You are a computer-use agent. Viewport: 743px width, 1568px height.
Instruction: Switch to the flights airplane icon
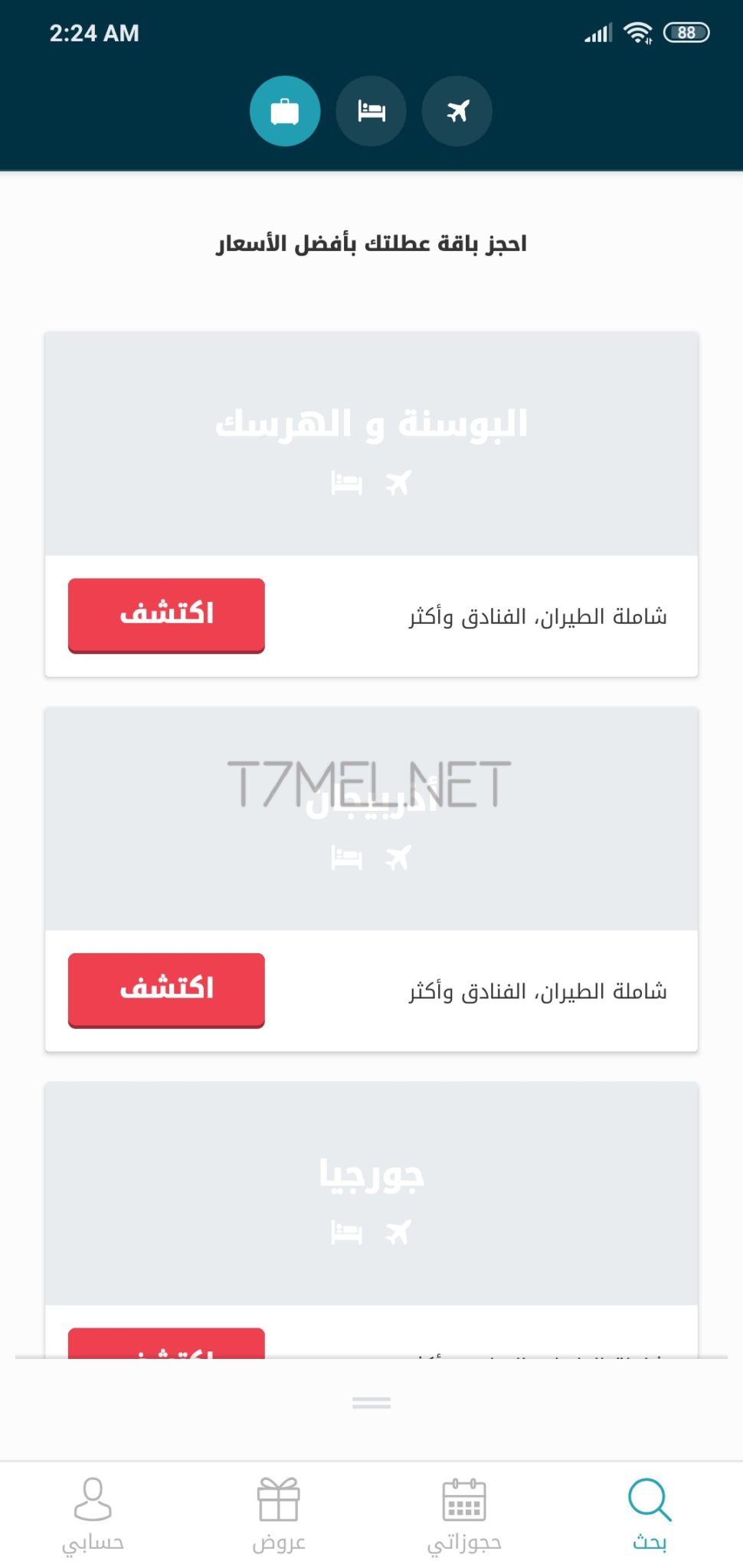coord(457,111)
